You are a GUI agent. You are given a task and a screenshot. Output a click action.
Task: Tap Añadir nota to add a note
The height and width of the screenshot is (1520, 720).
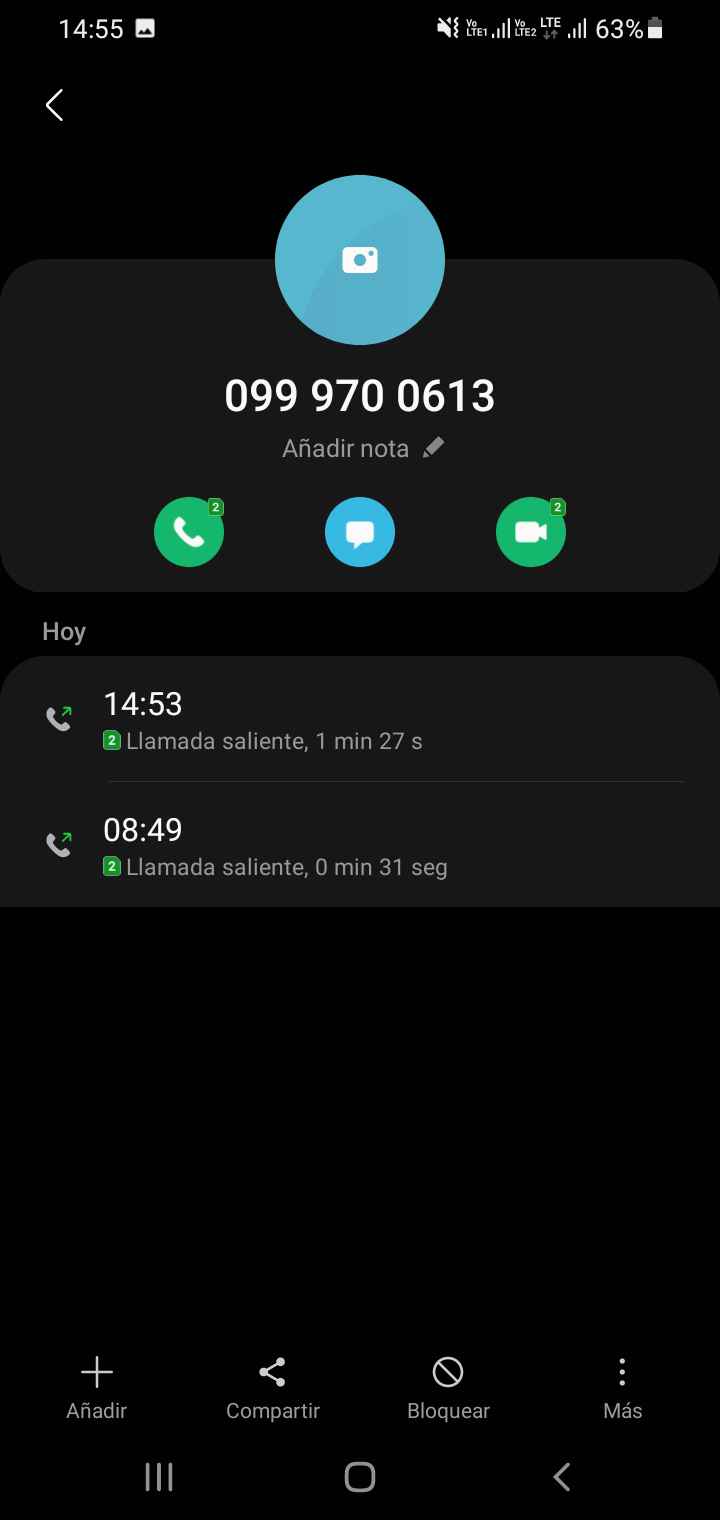click(362, 449)
